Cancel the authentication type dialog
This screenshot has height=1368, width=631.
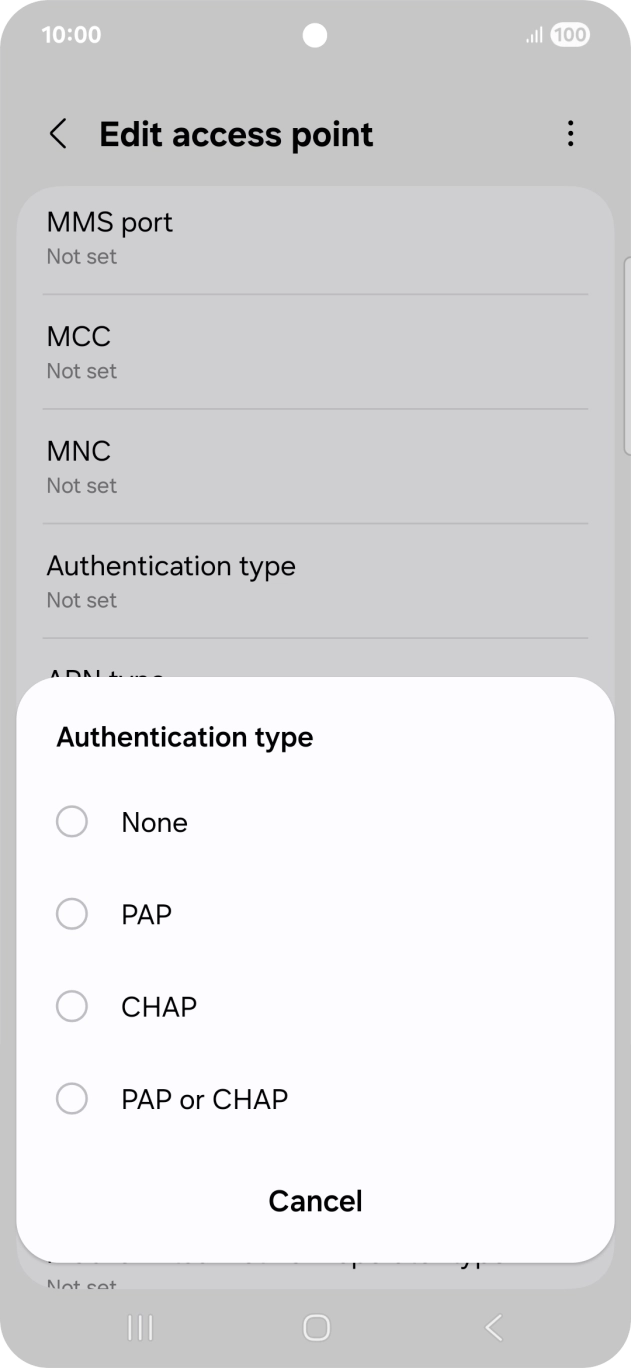point(315,1201)
